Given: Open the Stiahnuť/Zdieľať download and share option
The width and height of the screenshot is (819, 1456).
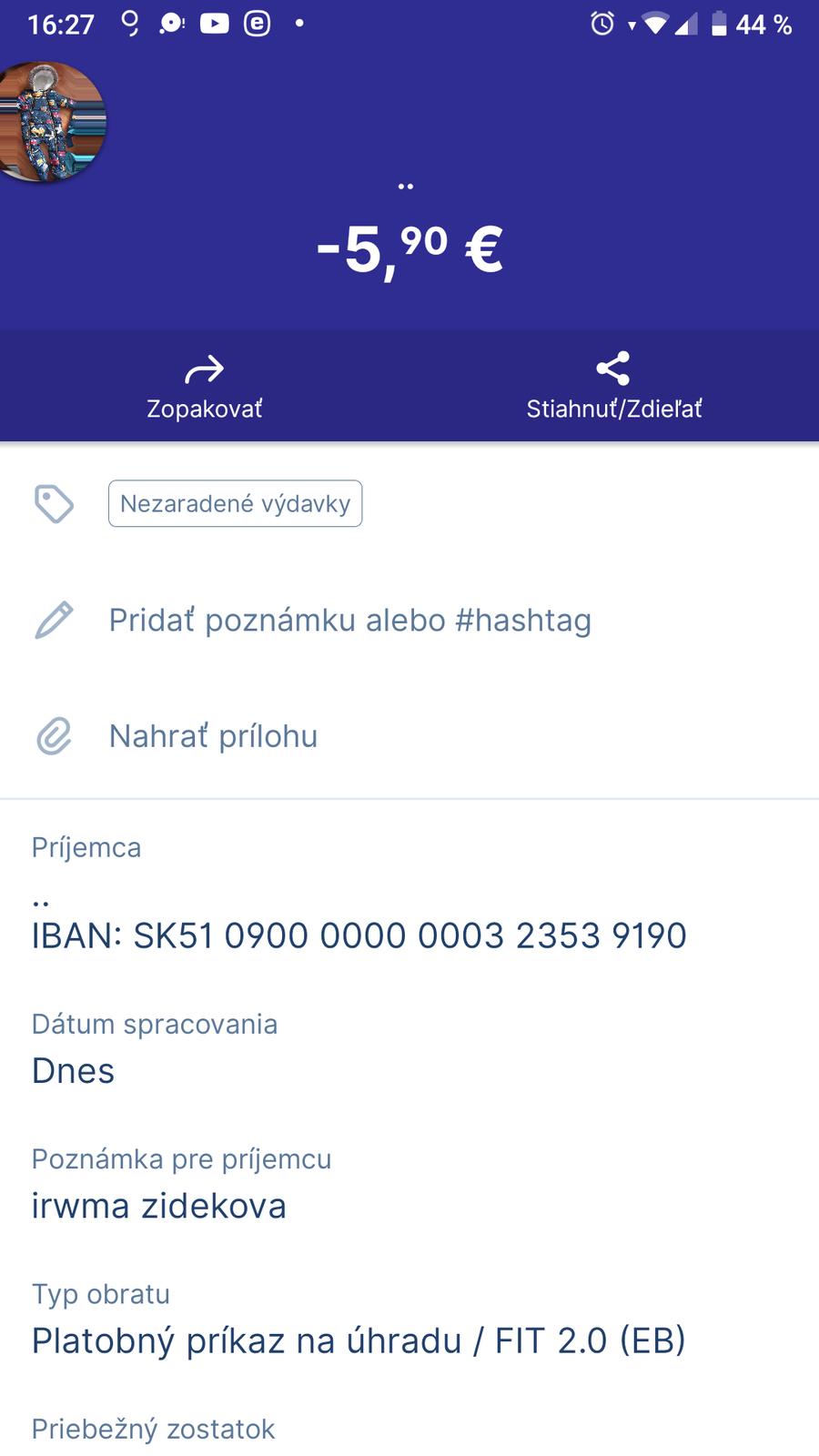Looking at the screenshot, I should point(613,387).
